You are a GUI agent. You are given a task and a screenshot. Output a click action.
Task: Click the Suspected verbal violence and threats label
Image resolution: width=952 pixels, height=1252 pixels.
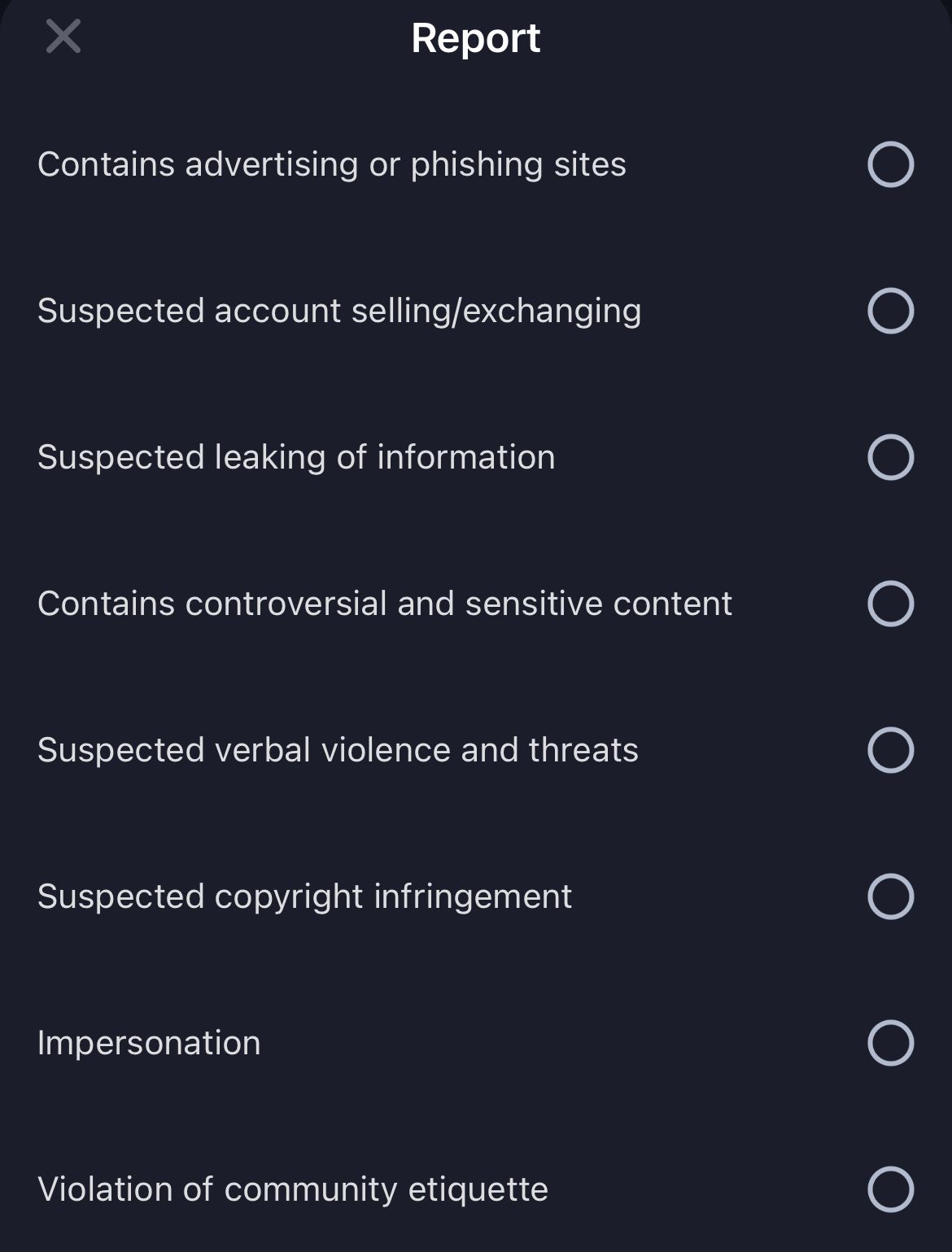tap(338, 749)
